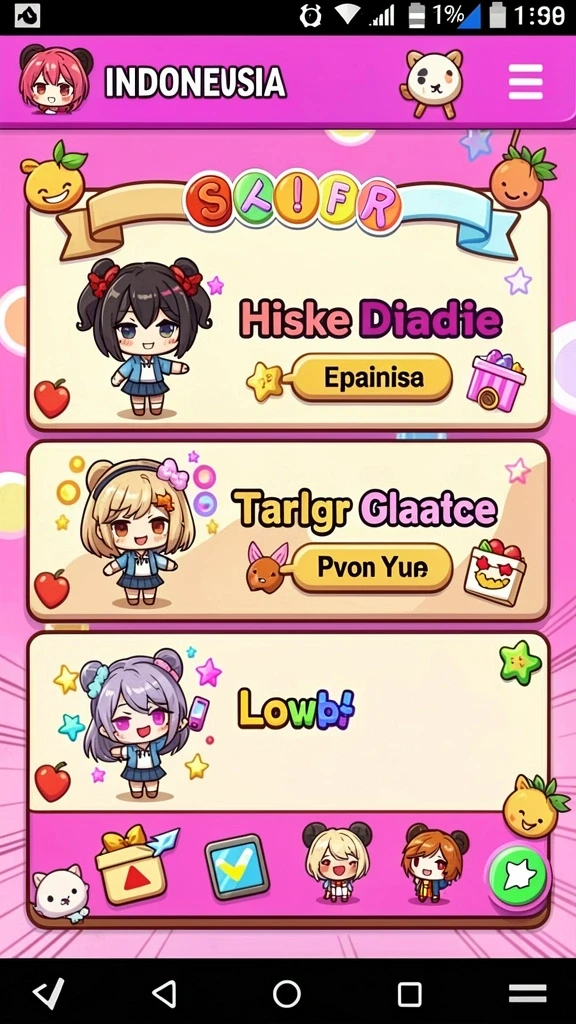Tap the green star button

click(x=519, y=876)
